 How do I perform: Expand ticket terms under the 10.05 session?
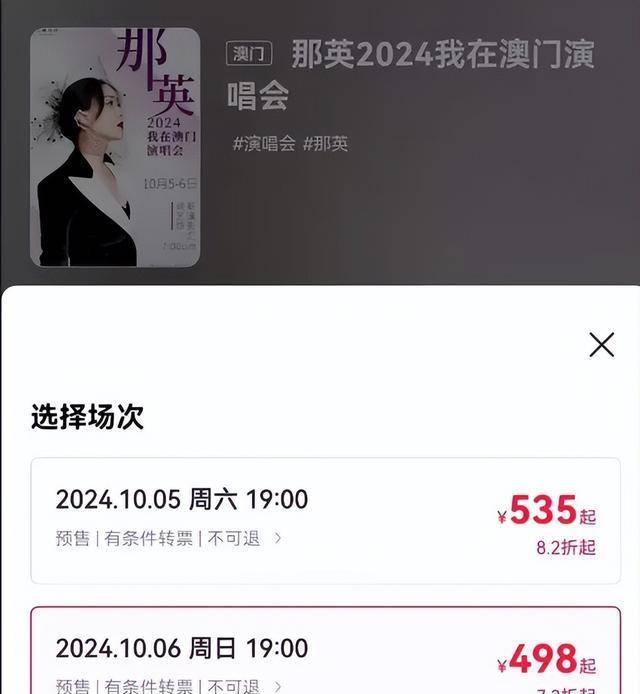(278, 538)
